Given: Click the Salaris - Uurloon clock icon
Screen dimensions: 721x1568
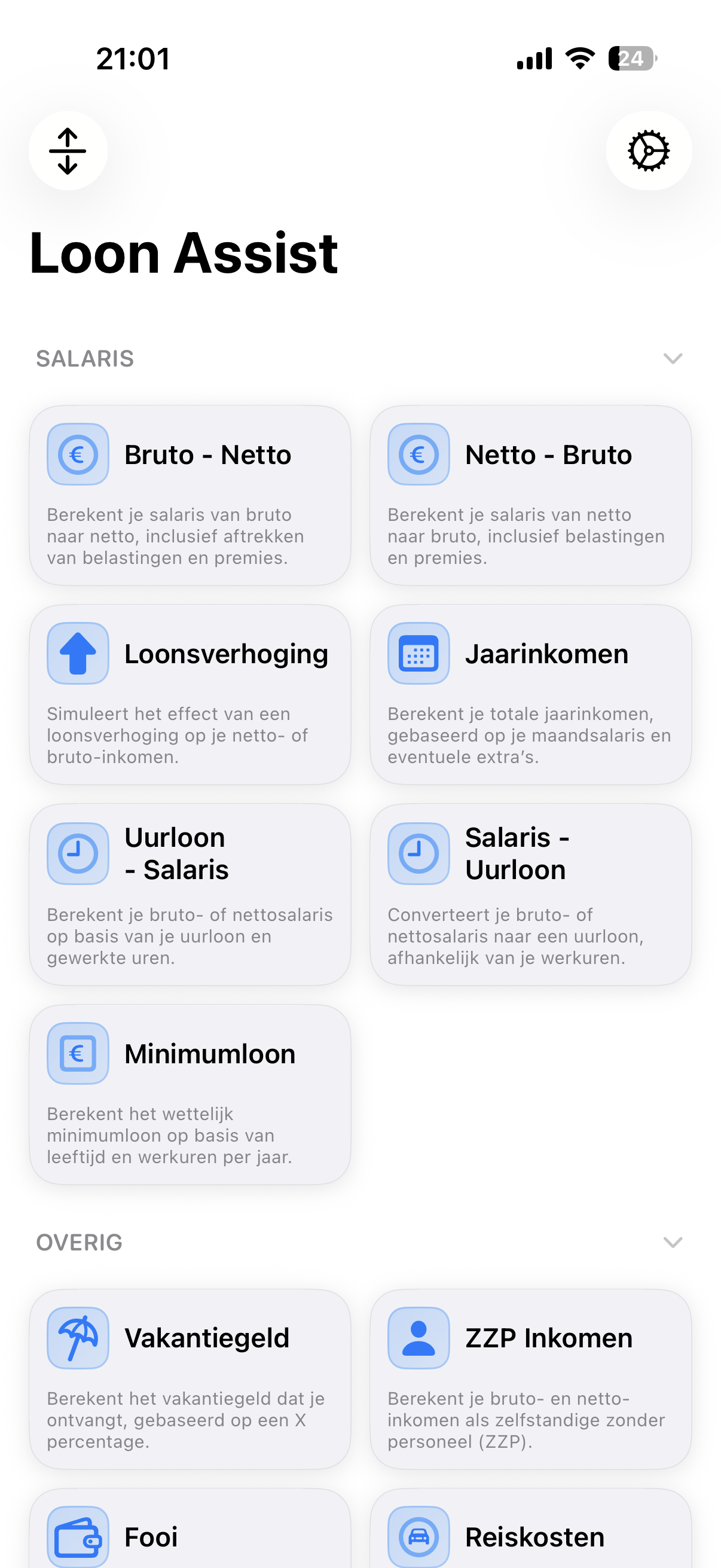Looking at the screenshot, I should click(418, 852).
